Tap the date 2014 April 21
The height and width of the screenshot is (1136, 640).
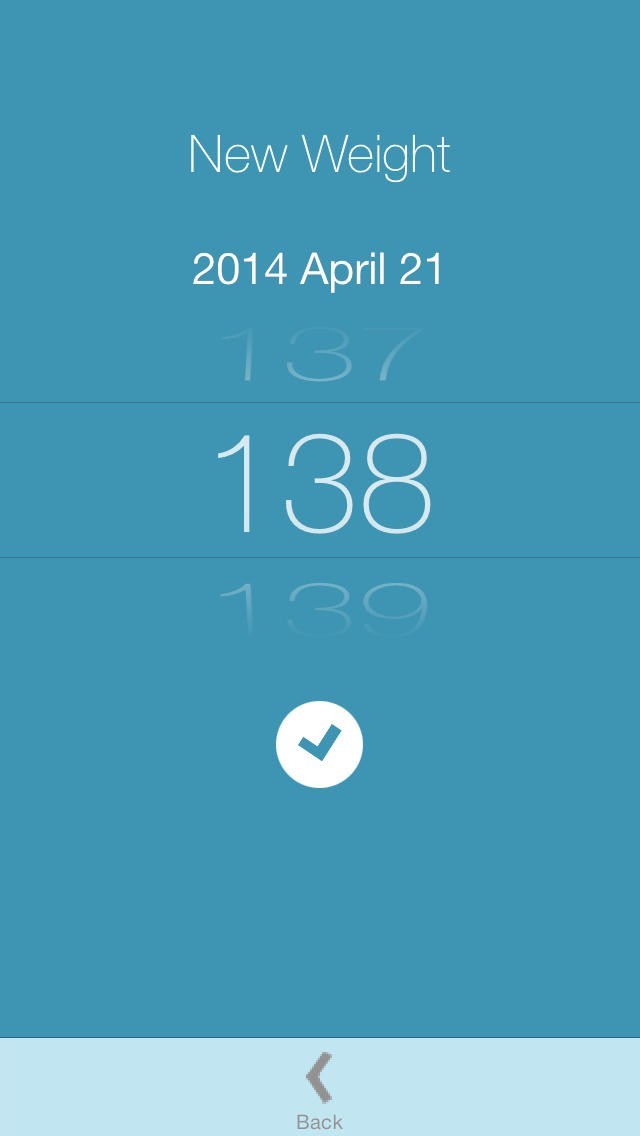pyautogui.click(x=318, y=270)
